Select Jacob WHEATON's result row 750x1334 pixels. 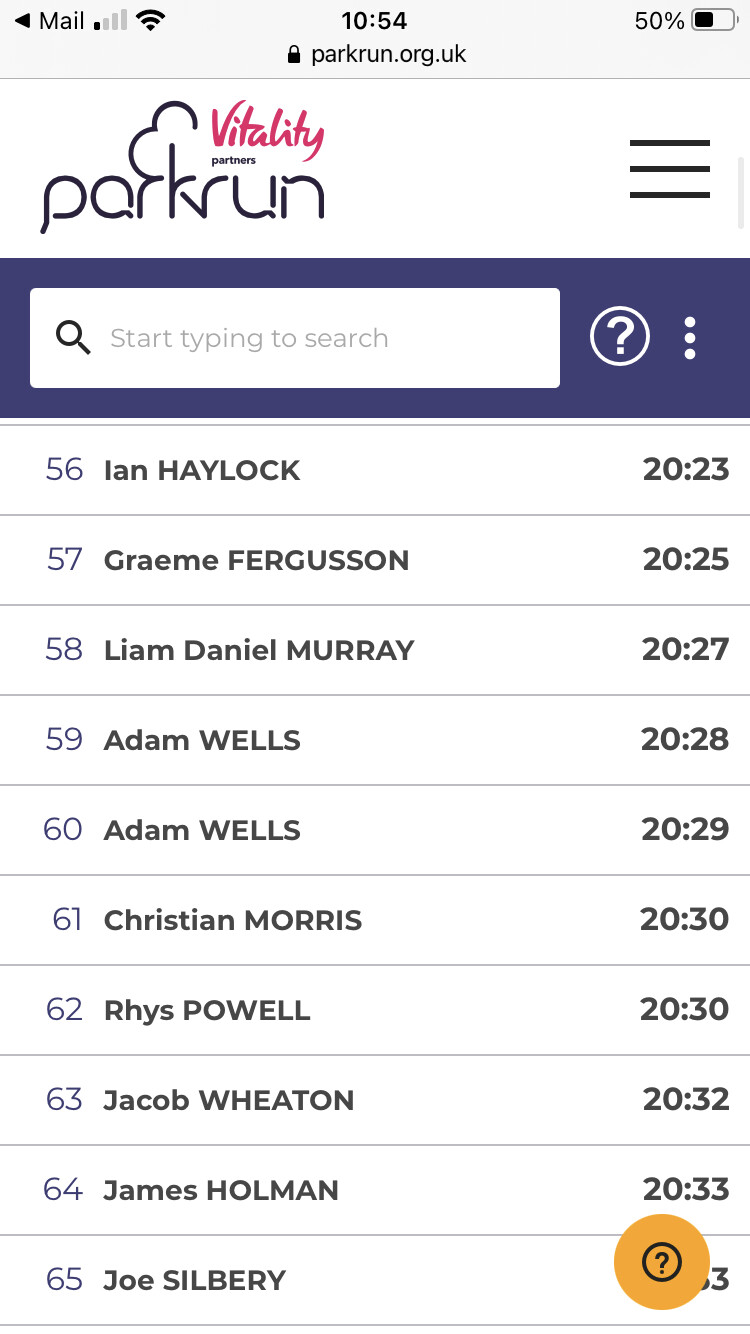(375, 1100)
